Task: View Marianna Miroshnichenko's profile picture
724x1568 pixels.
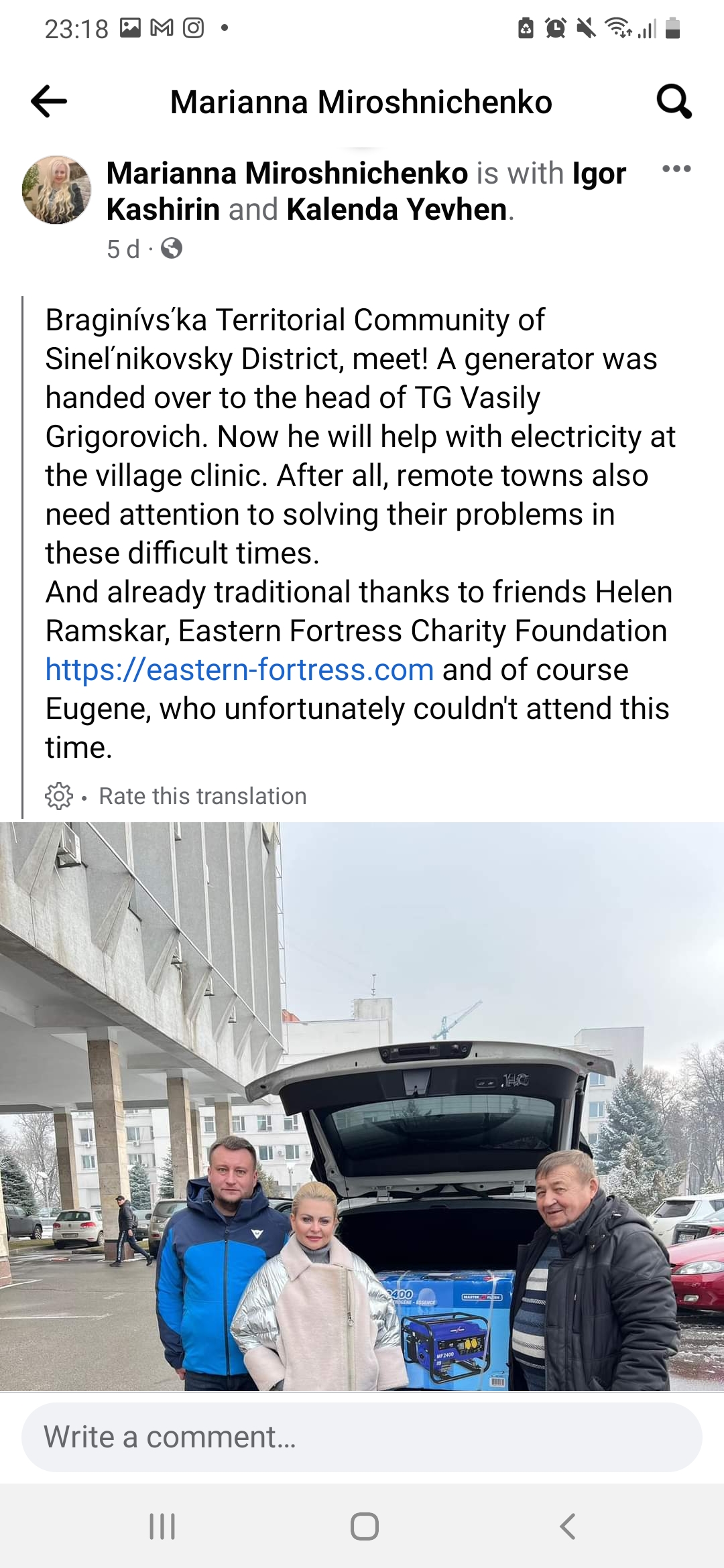Action: tap(56, 190)
